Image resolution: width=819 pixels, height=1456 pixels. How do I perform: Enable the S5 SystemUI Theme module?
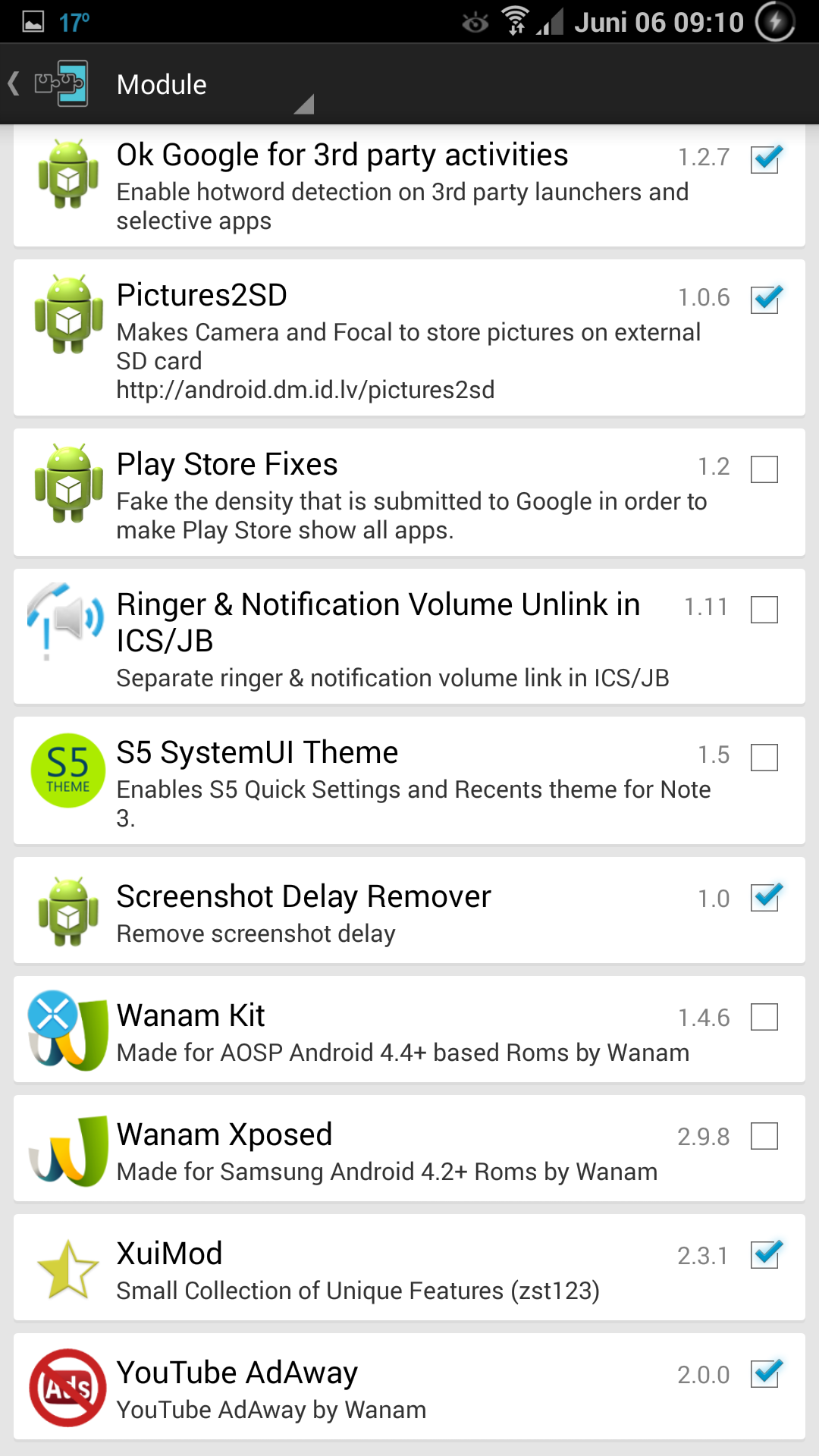pos(764,758)
